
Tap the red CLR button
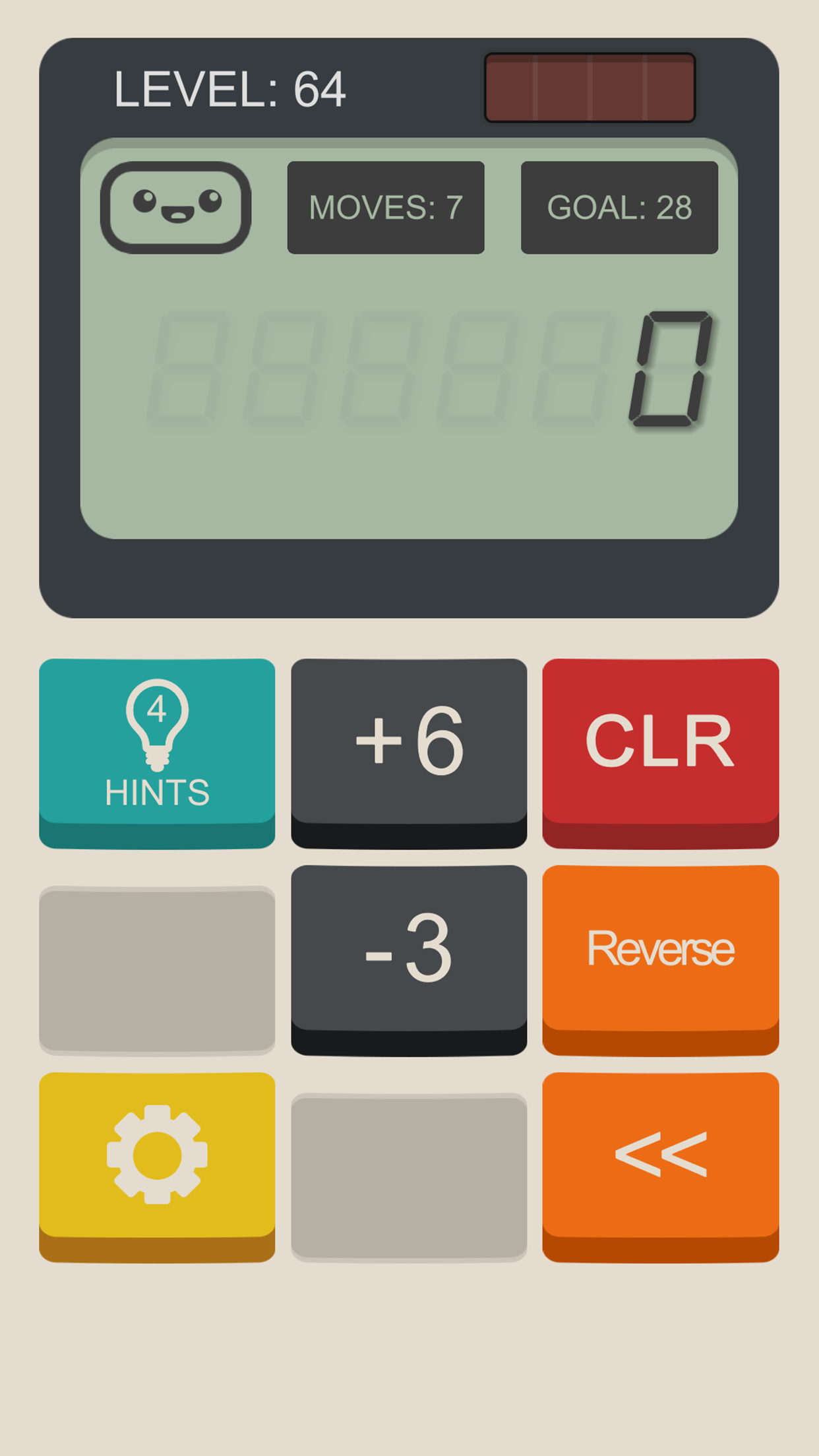coord(659,752)
